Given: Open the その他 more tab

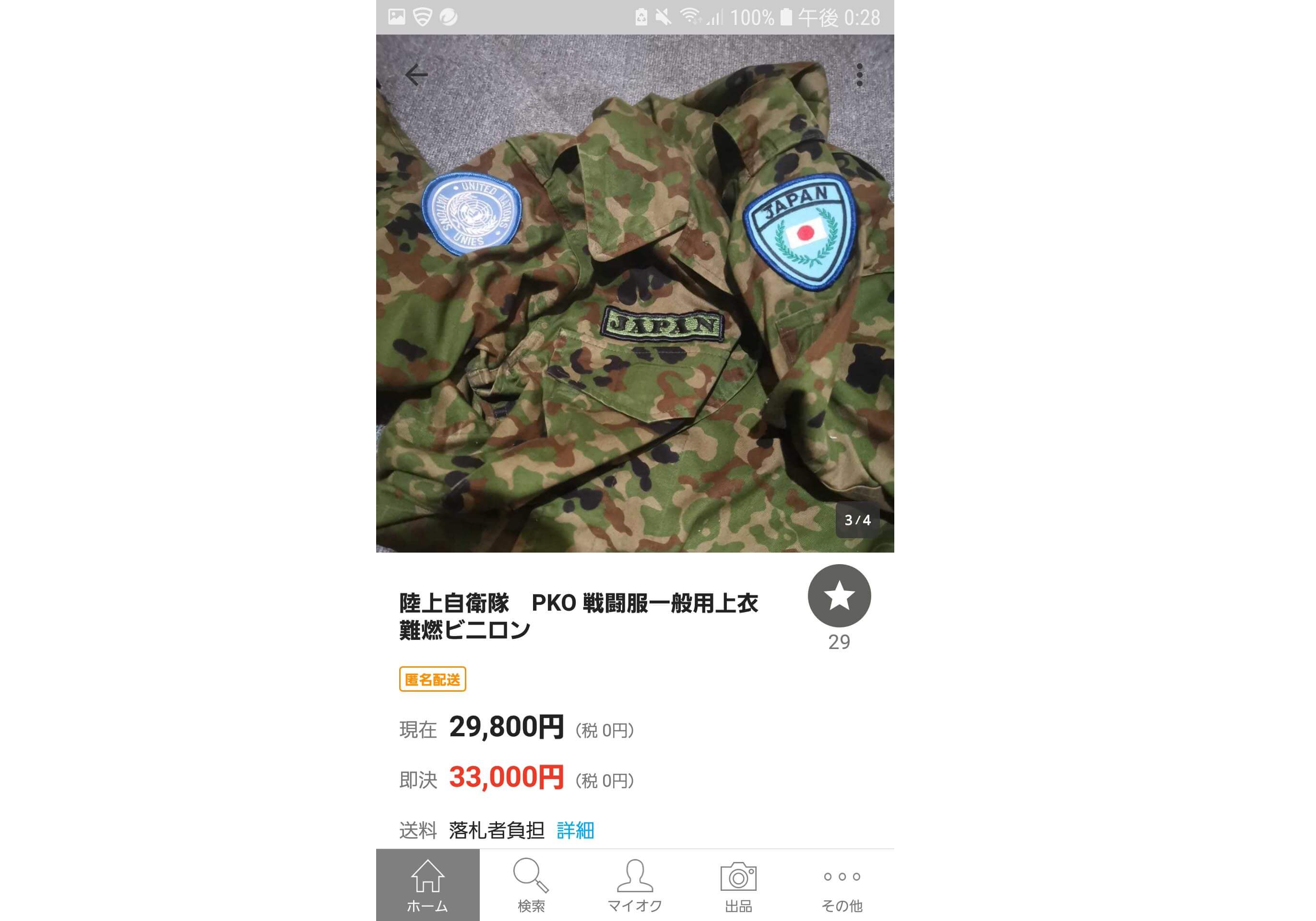Looking at the screenshot, I should click(x=842, y=886).
